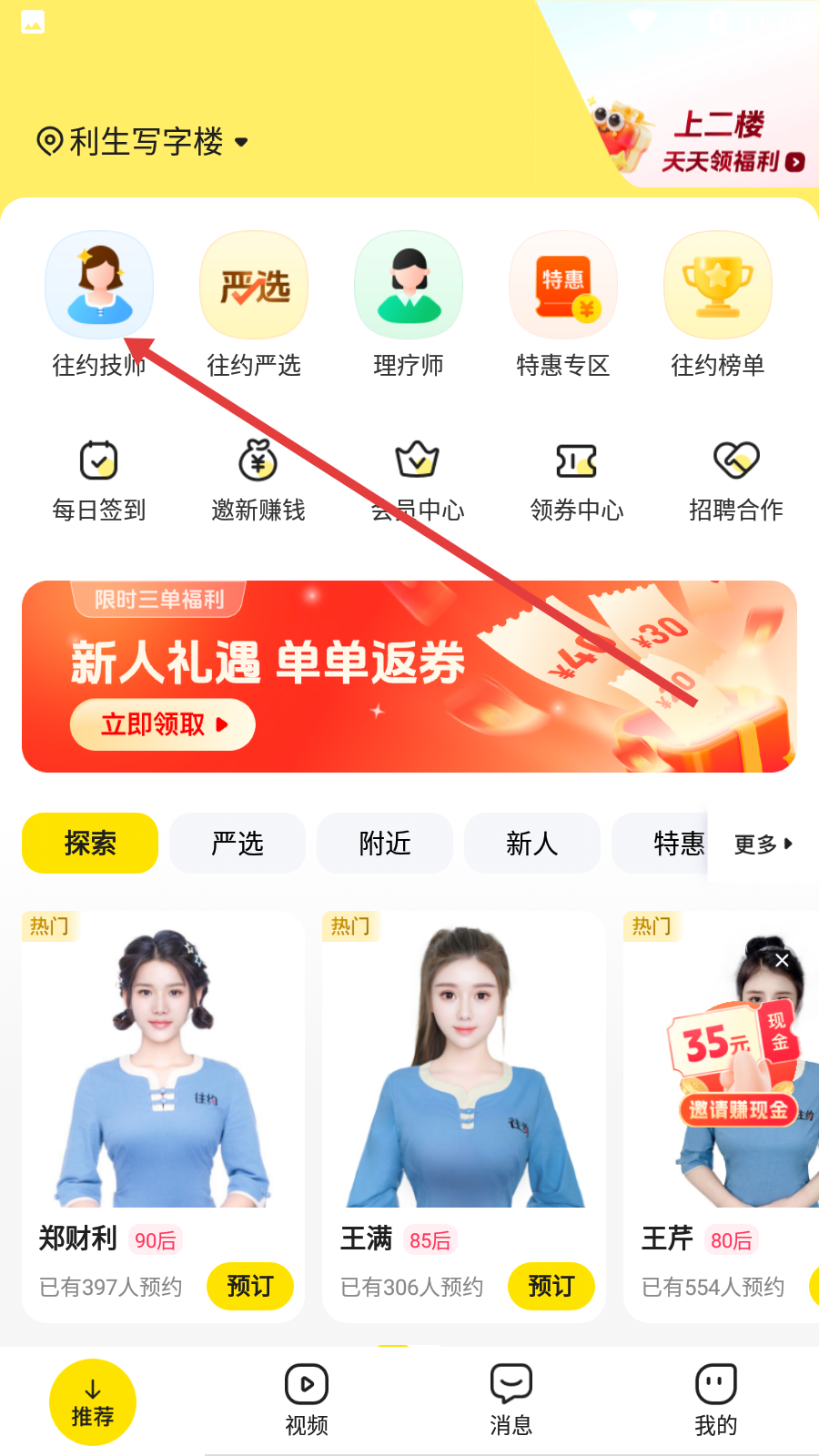Book 郑财利 with 预订 button
The height and width of the screenshot is (1456, 819).
pyautogui.click(x=249, y=1286)
